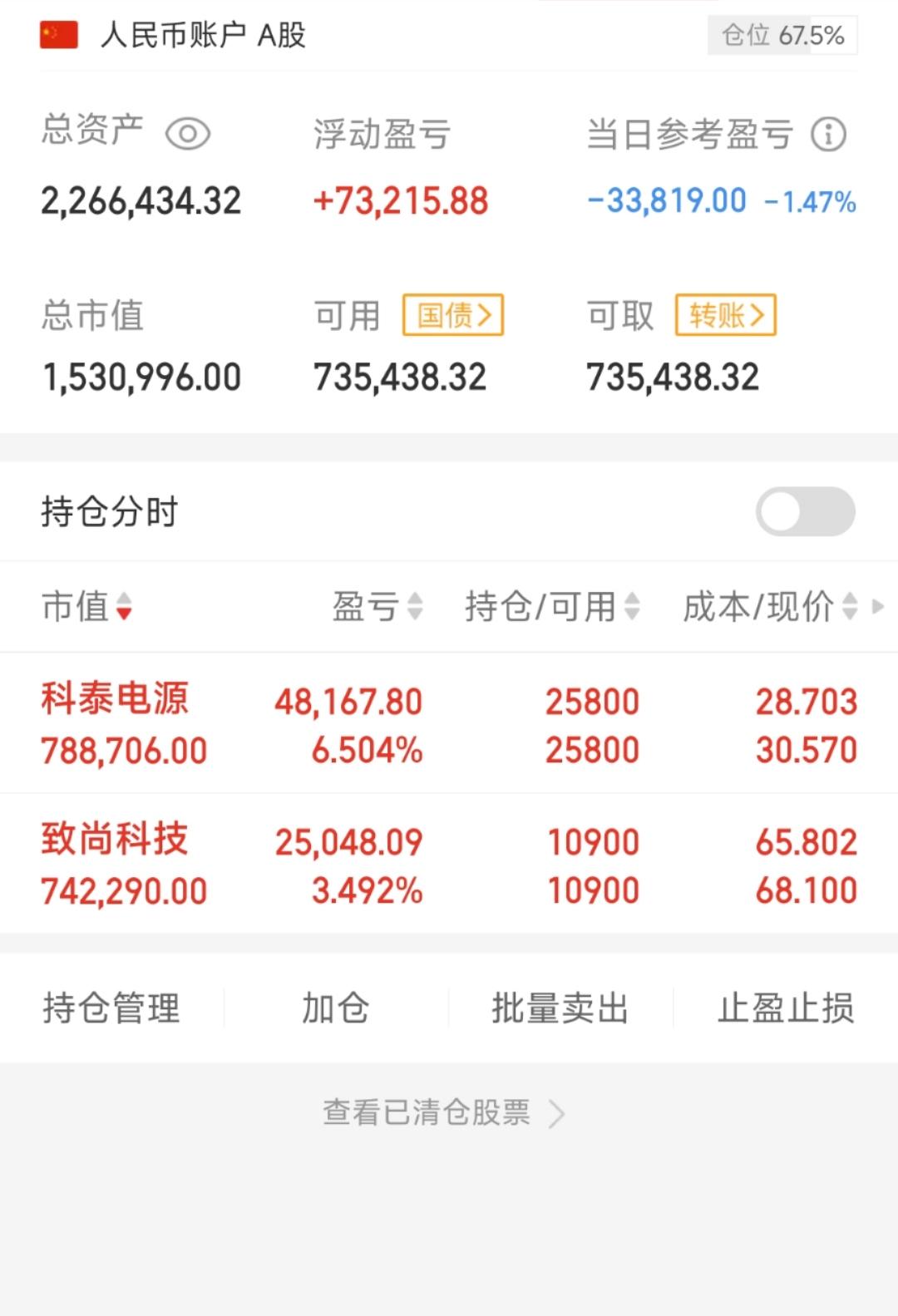This screenshot has height=1316, width=898.
Task: Click the sort arrows on 成本/现价 column
Action: (847, 607)
